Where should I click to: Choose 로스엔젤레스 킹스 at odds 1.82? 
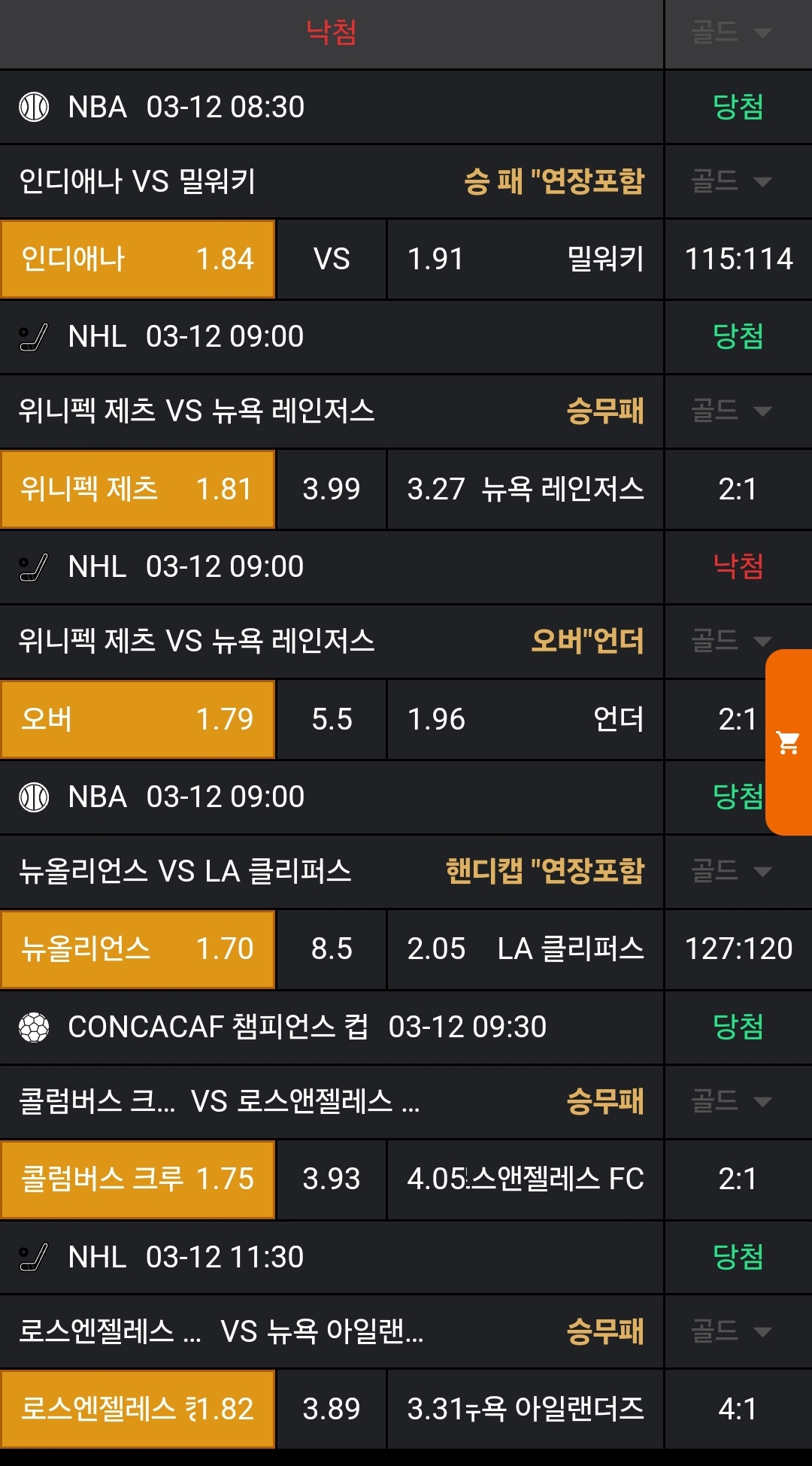pyautogui.click(x=138, y=1409)
